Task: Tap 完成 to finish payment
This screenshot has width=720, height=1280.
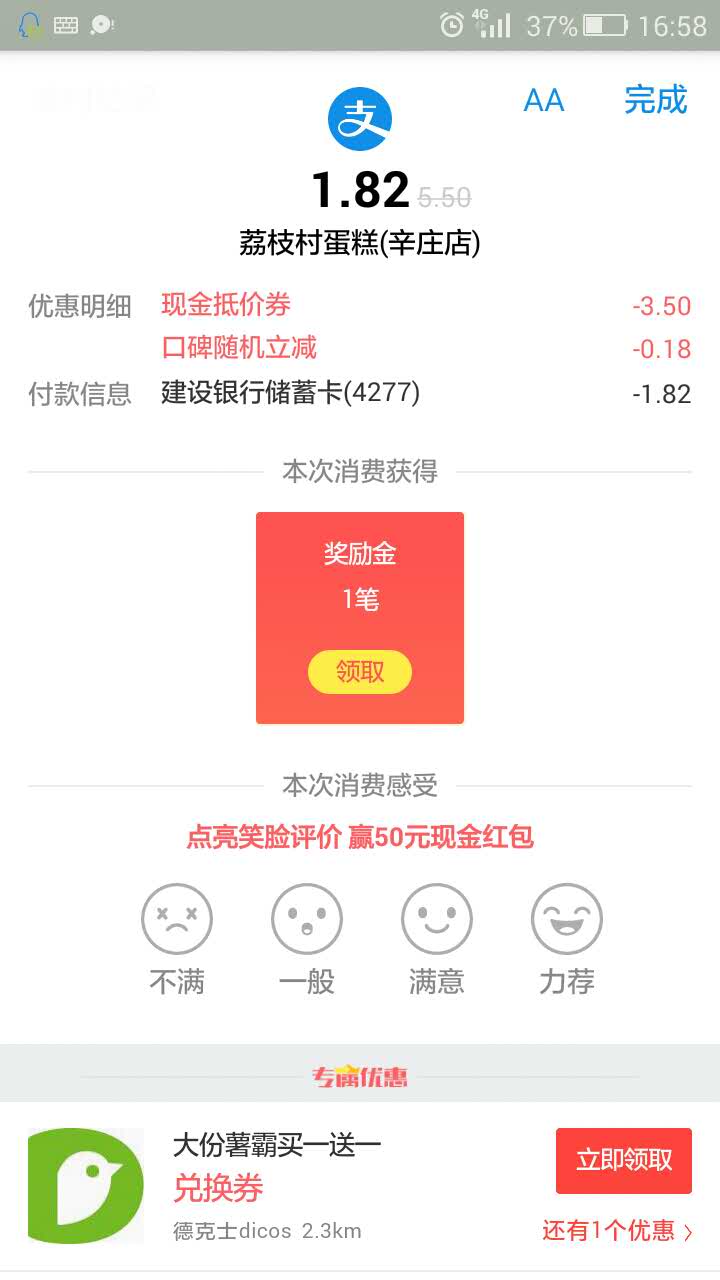Action: pyautogui.click(x=656, y=100)
